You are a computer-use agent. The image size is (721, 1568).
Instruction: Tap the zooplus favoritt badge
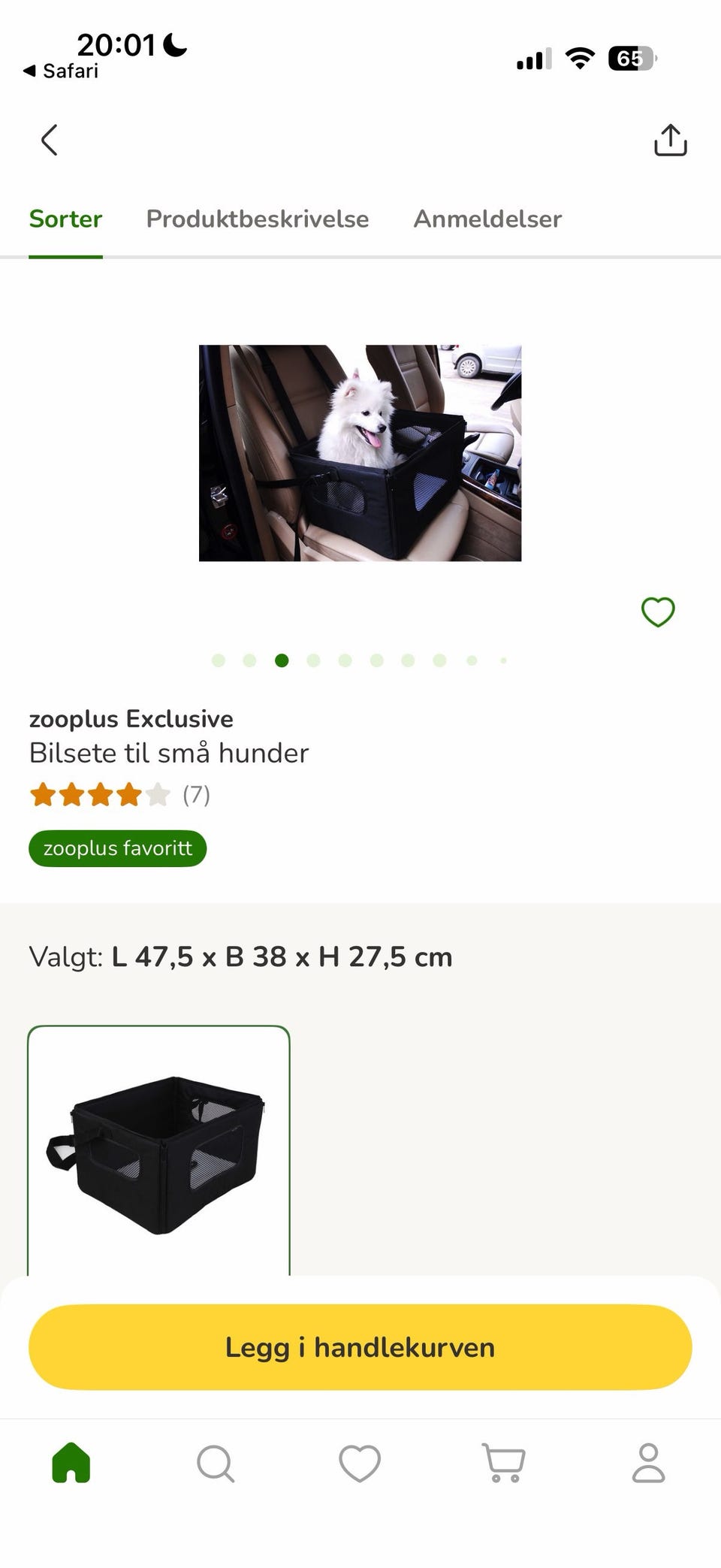point(117,848)
